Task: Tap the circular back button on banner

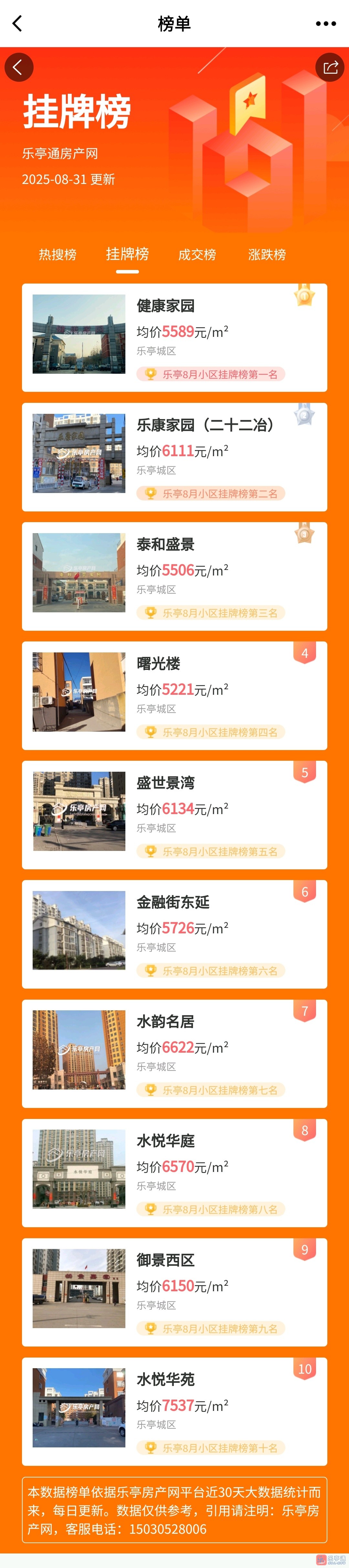Action: [19, 68]
